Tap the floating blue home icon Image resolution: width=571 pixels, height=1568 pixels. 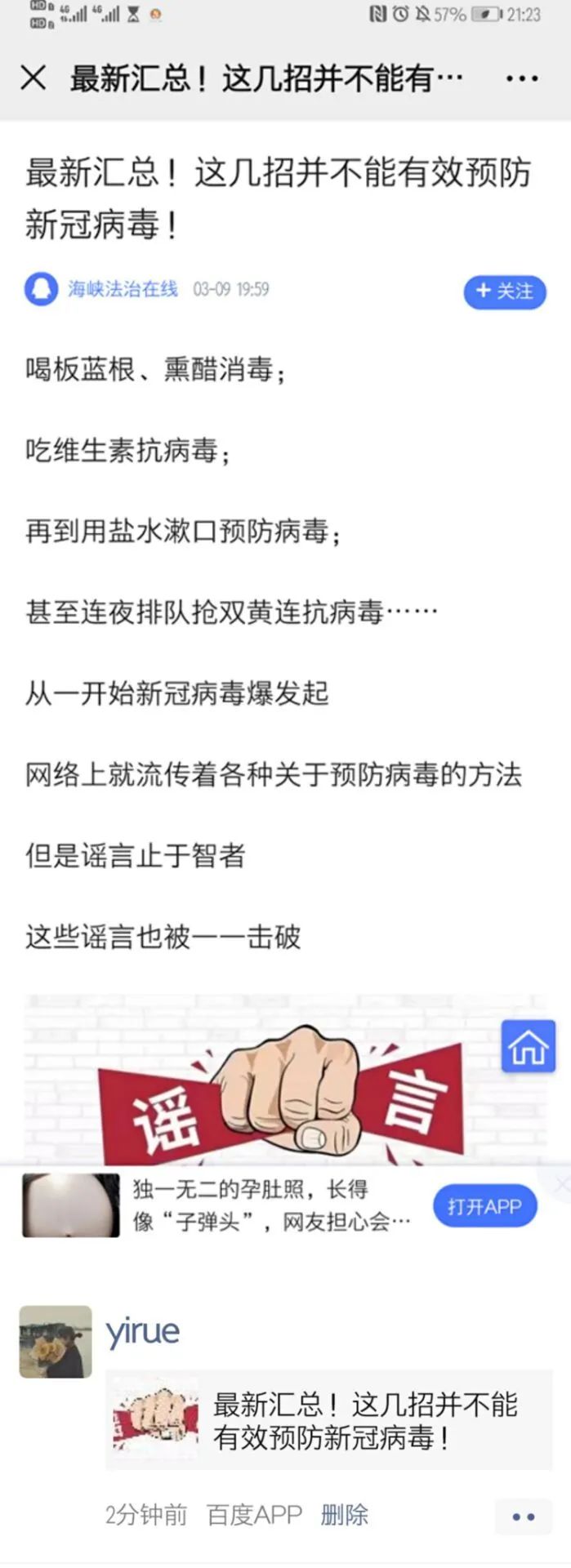pos(528,1046)
